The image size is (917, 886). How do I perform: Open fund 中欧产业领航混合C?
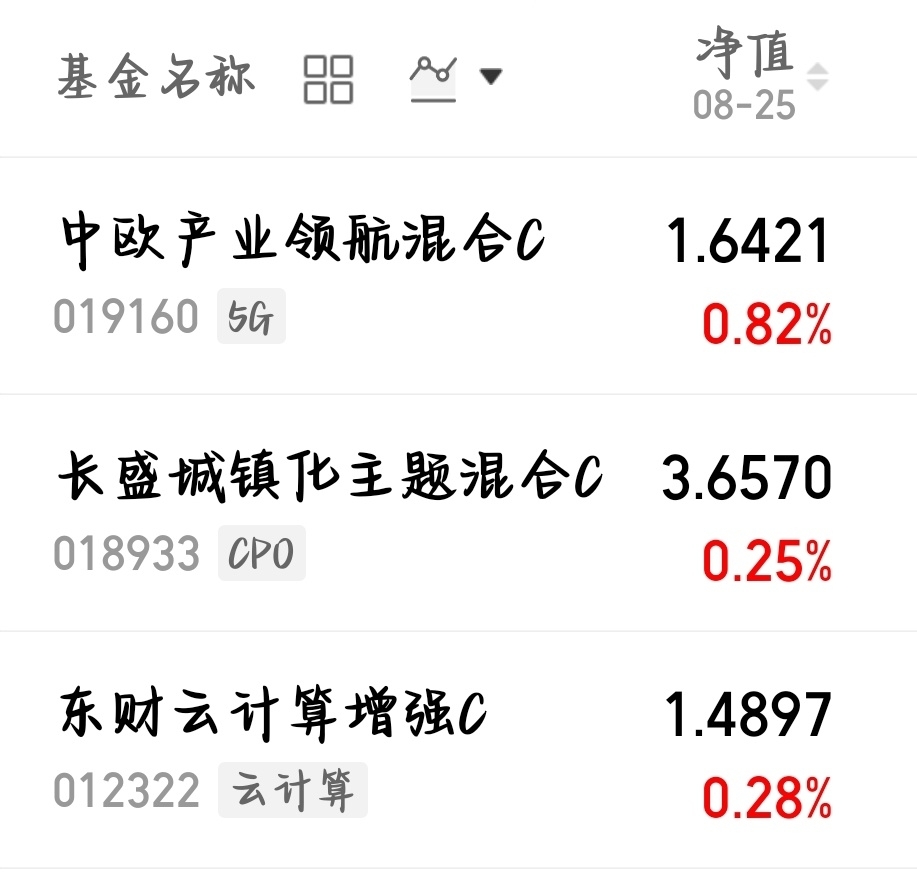tap(458, 276)
